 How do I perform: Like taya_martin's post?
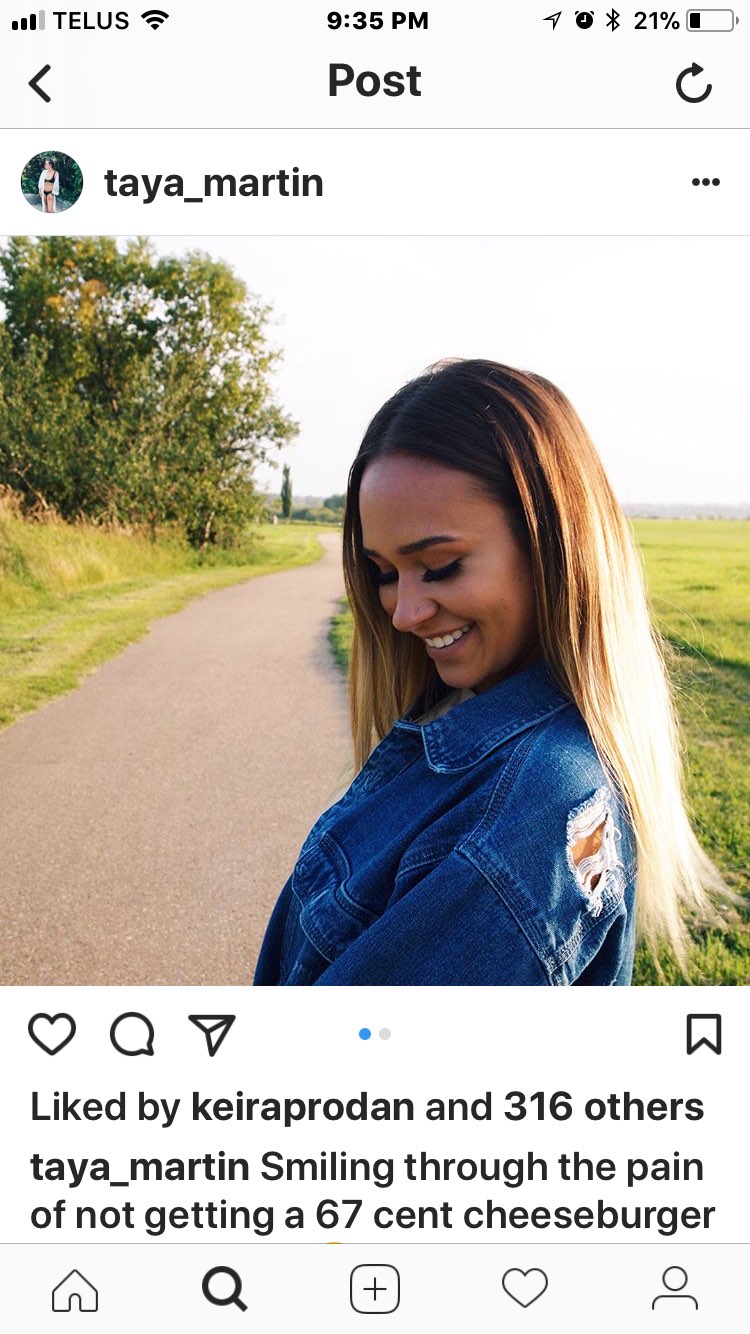click(52, 1034)
